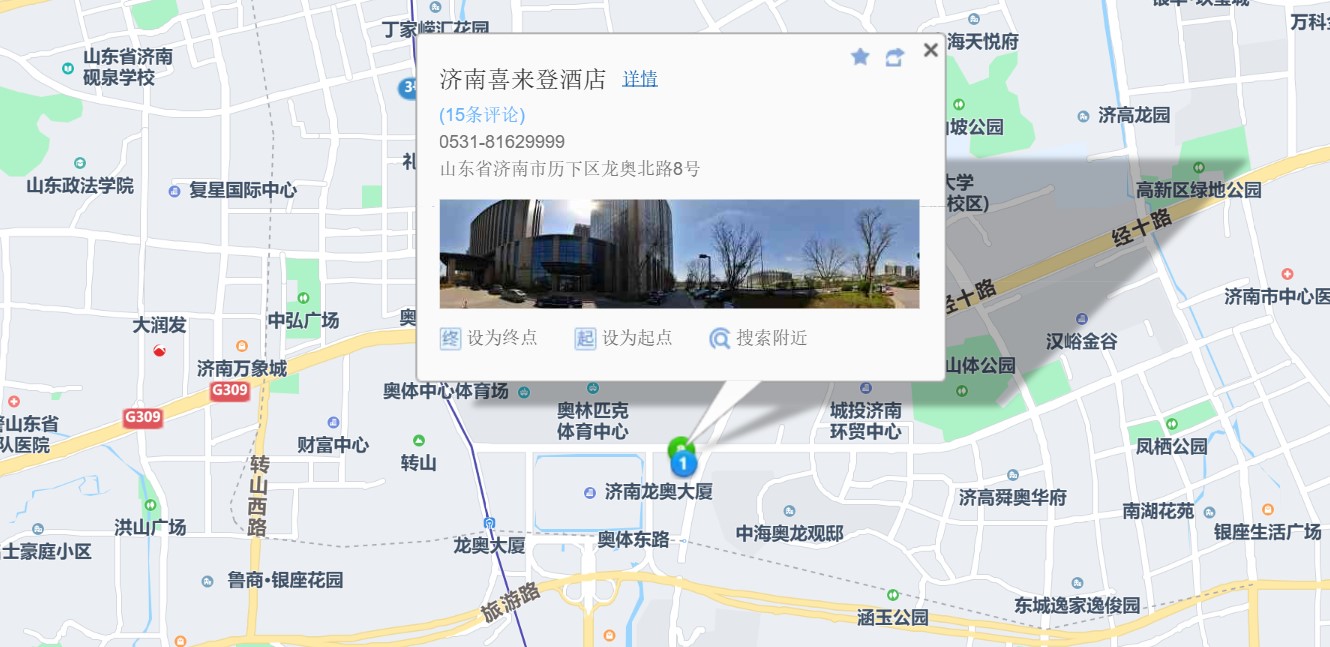
Task: Open the hotel street view photo
Action: (679, 254)
